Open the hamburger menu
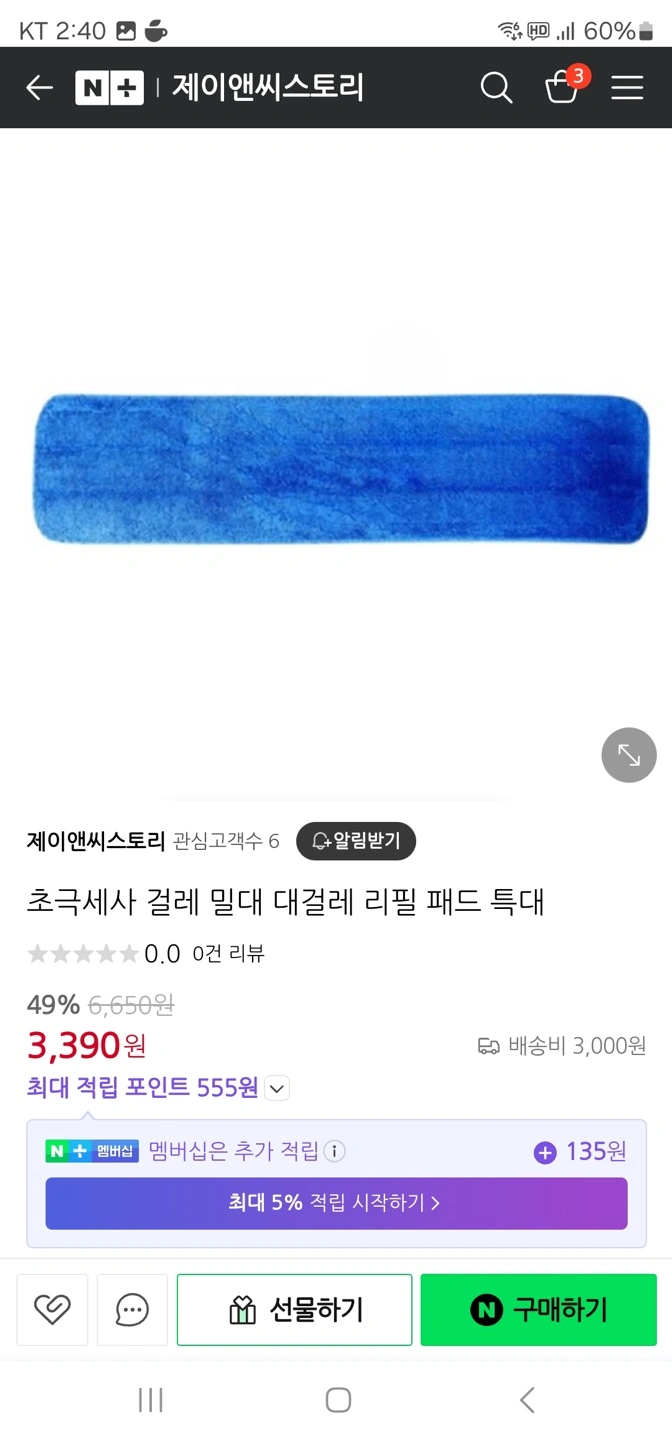This screenshot has width=672, height=1440. click(x=627, y=88)
